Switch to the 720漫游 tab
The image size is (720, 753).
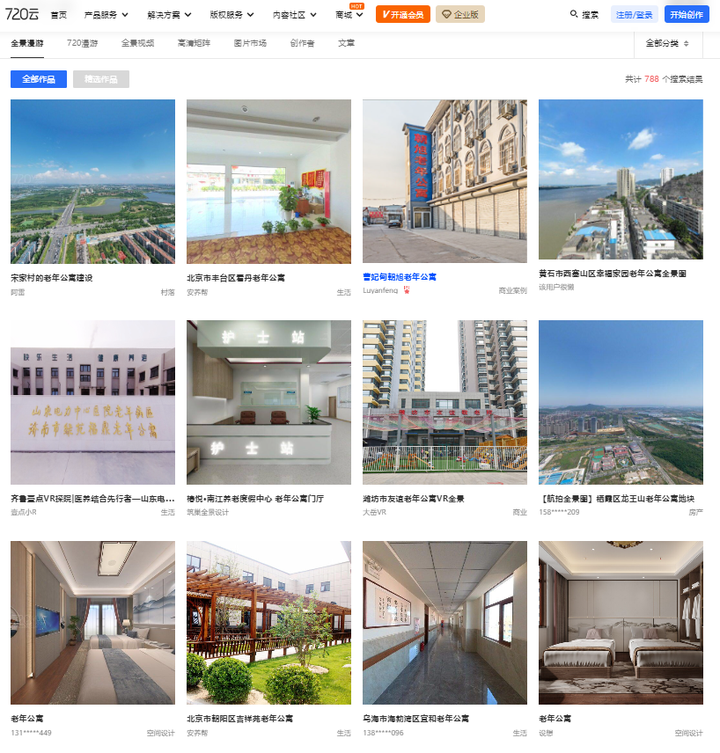pos(82,44)
